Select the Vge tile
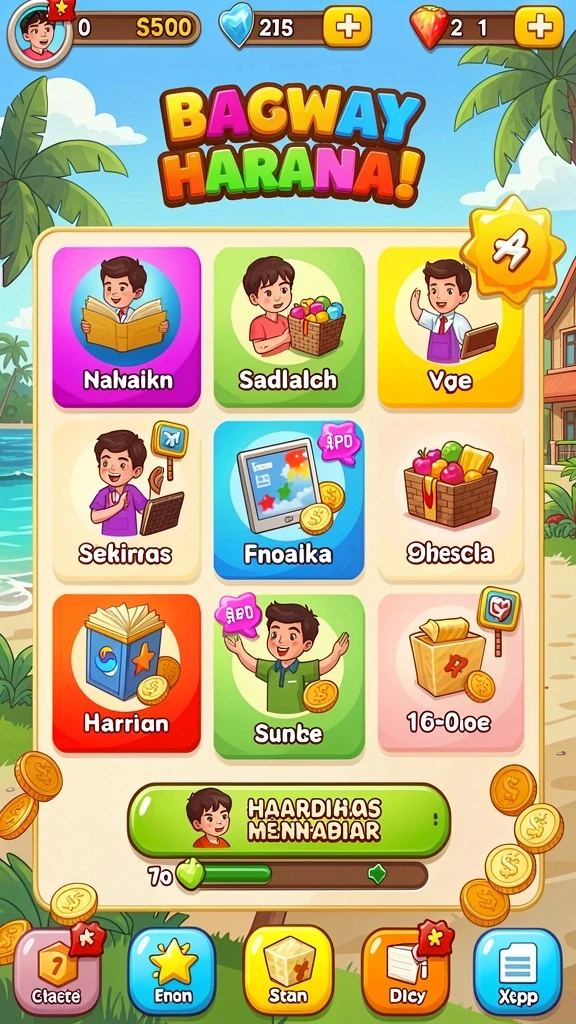Screen dimensions: 576x1024 pyautogui.click(x=451, y=327)
